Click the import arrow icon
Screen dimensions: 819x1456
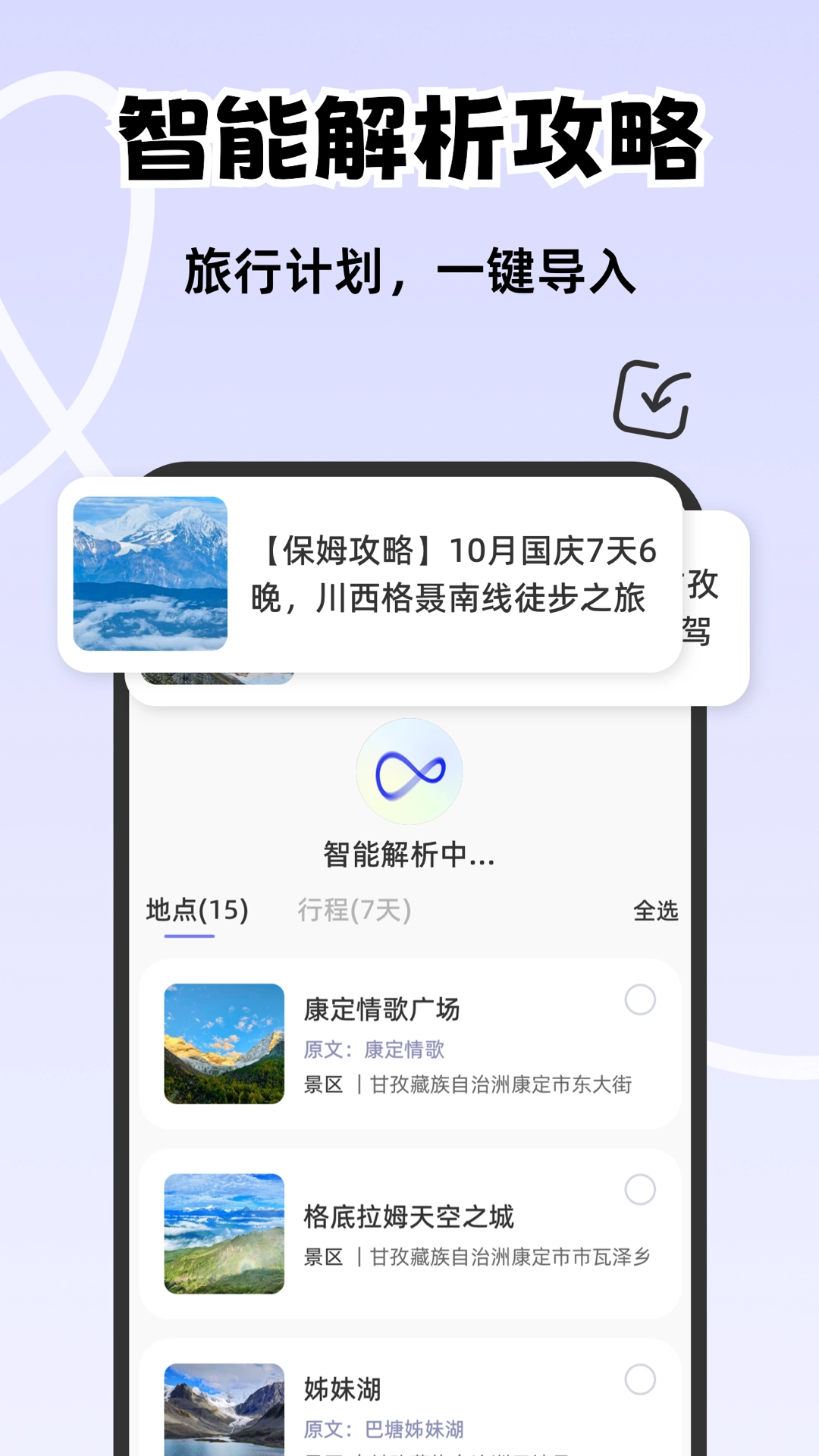654,398
